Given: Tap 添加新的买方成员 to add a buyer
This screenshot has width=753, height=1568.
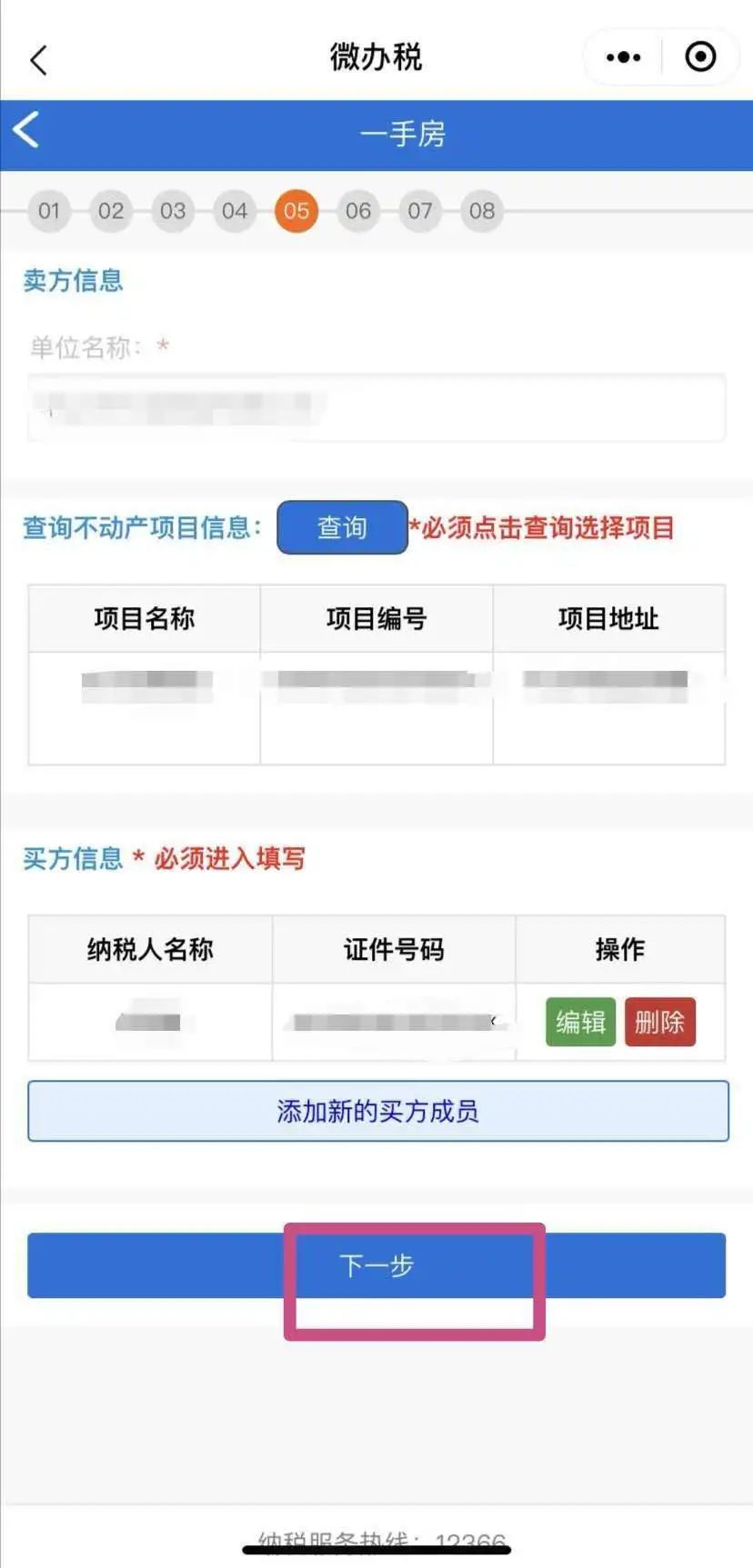Looking at the screenshot, I should point(377,1111).
